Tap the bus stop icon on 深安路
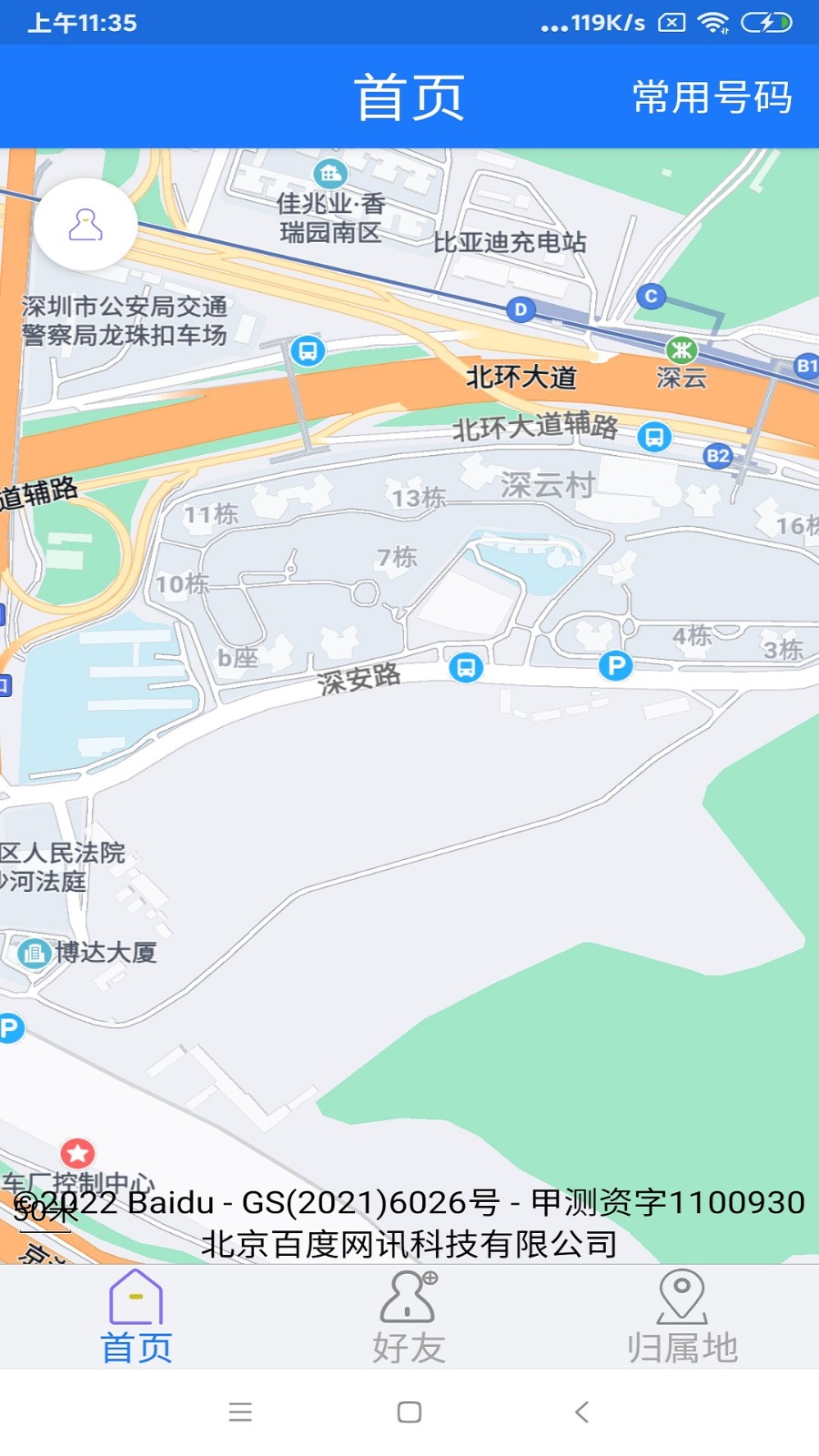 pos(466,667)
